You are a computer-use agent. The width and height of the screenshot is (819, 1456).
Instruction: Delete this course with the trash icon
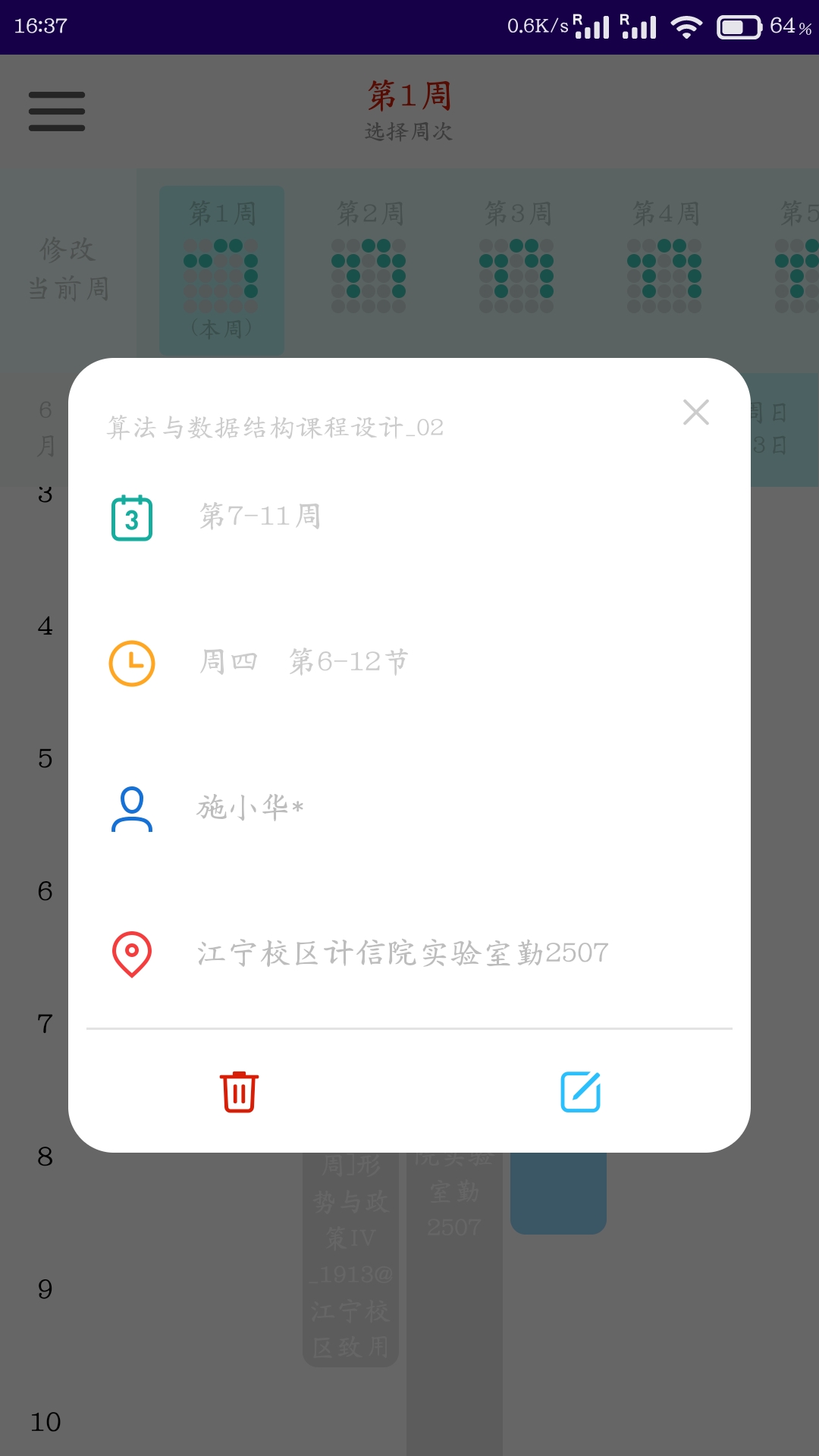click(x=240, y=1092)
